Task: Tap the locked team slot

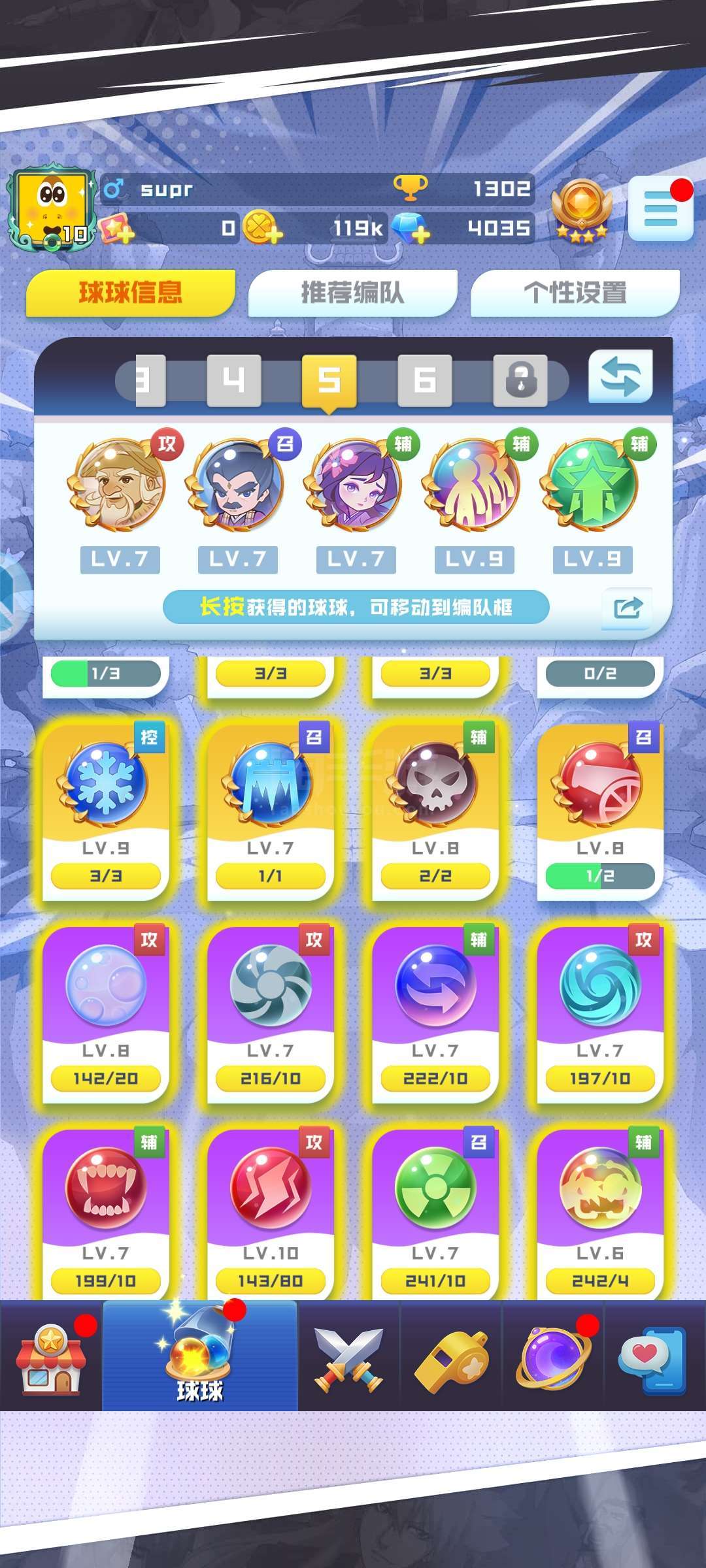Action: pos(520,380)
